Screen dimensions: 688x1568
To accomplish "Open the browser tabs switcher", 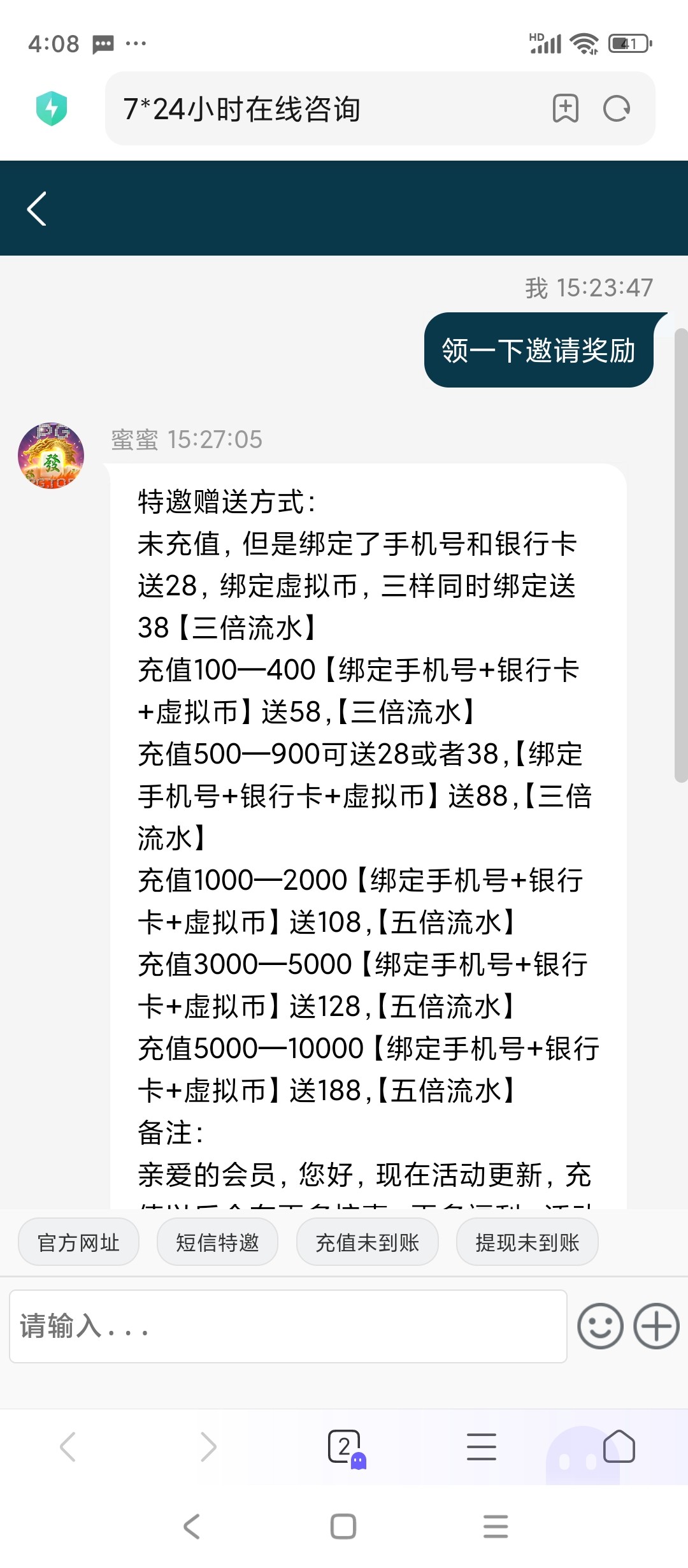I will click(x=345, y=1447).
